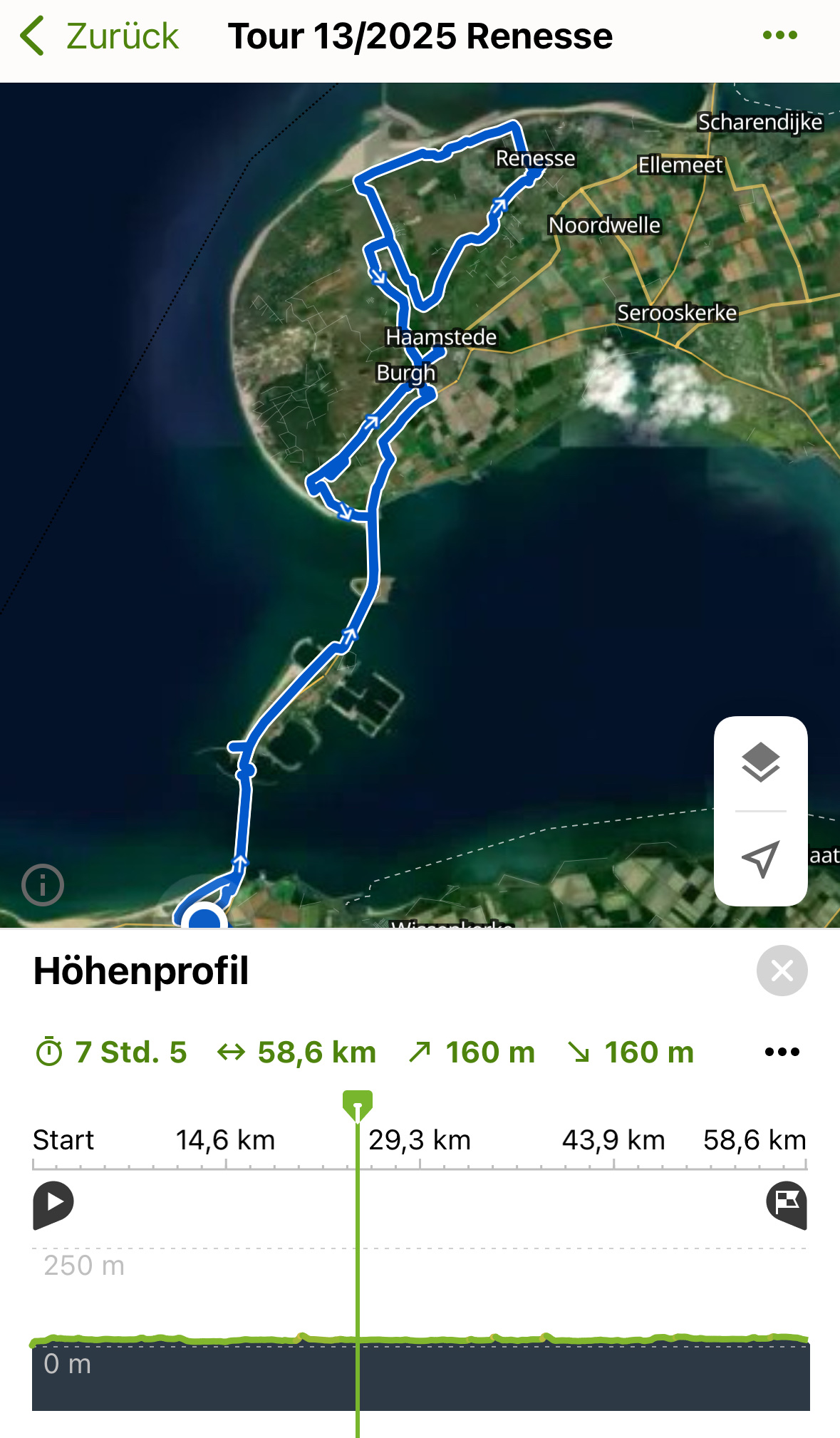Open the map layers selector
Viewport: 840px width, 1438px height.
[760, 762]
